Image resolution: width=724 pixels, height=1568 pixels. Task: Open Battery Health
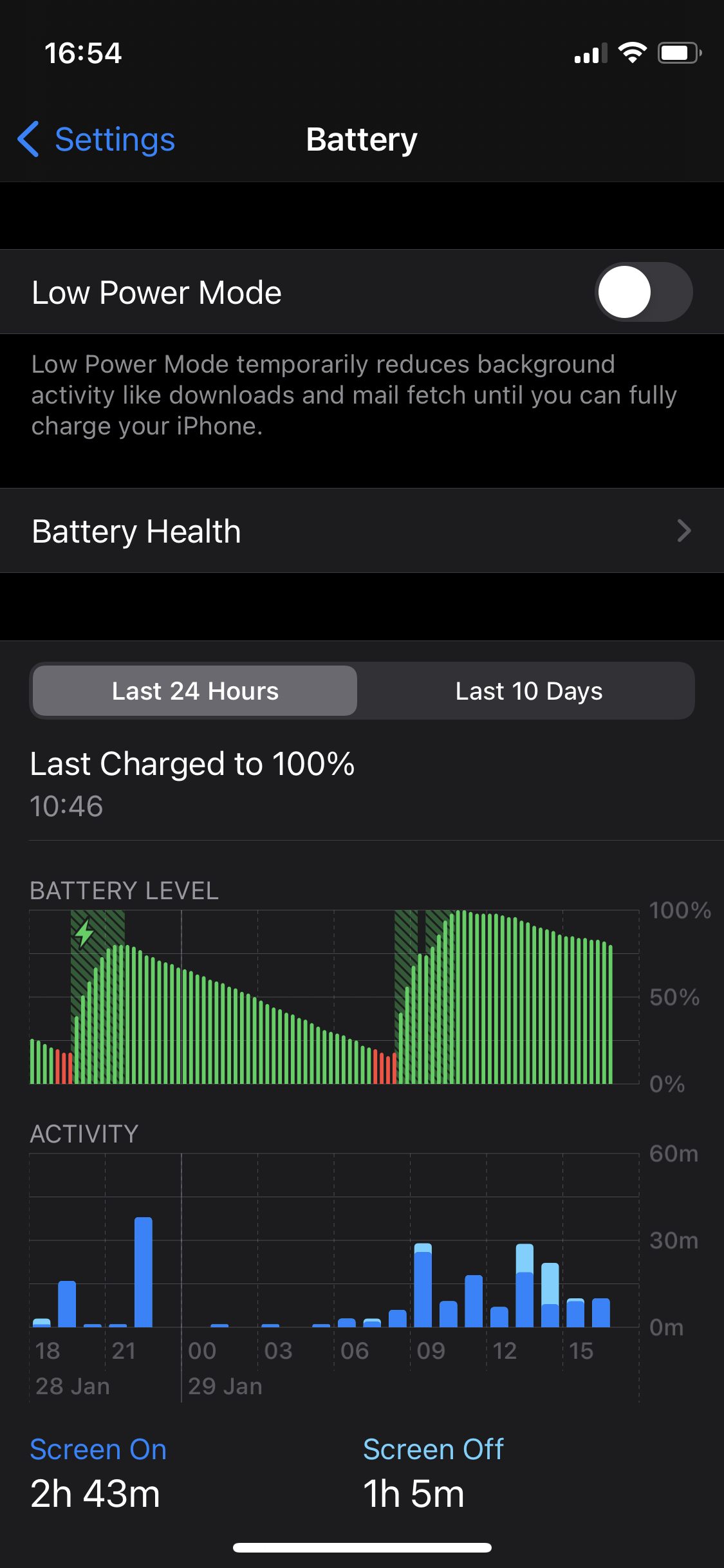[362, 531]
